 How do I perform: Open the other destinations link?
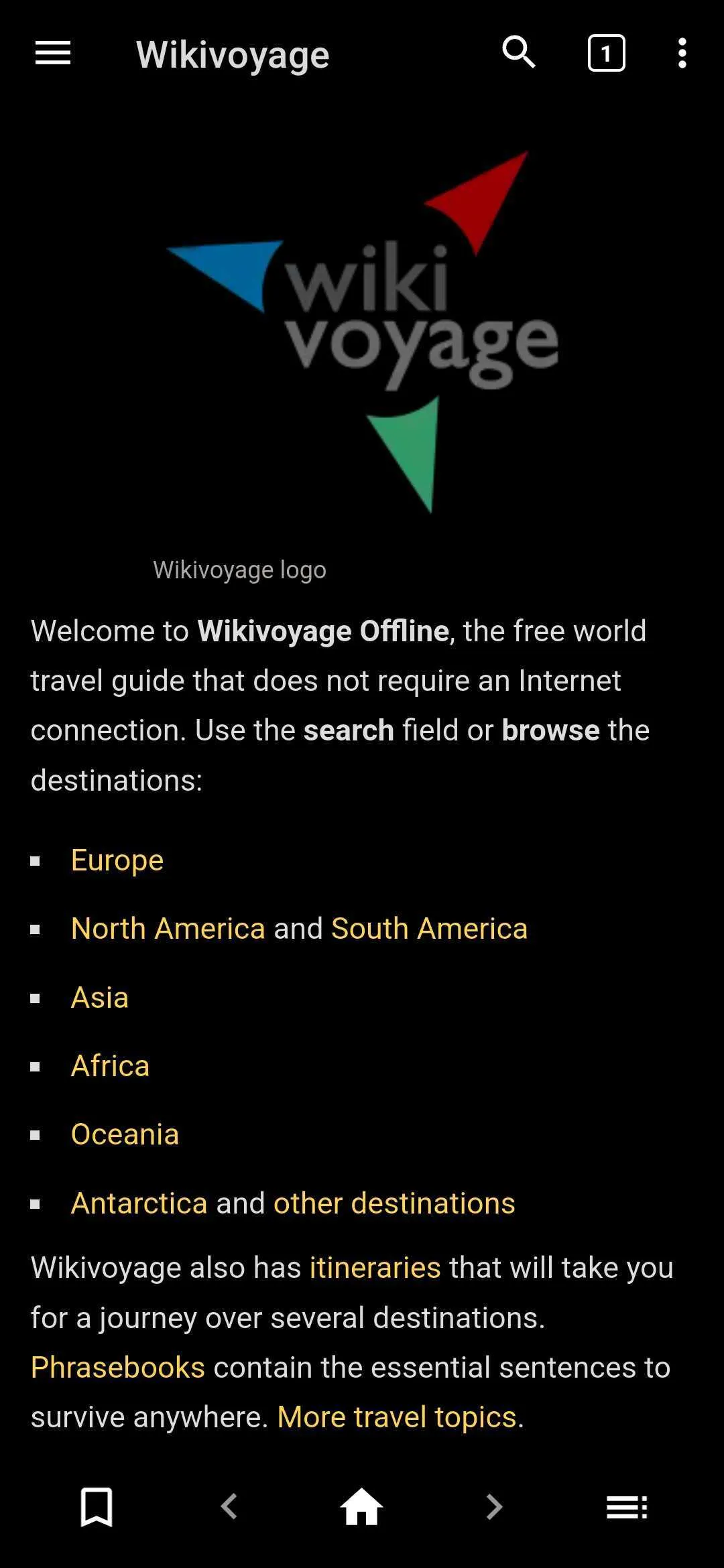tap(394, 1203)
